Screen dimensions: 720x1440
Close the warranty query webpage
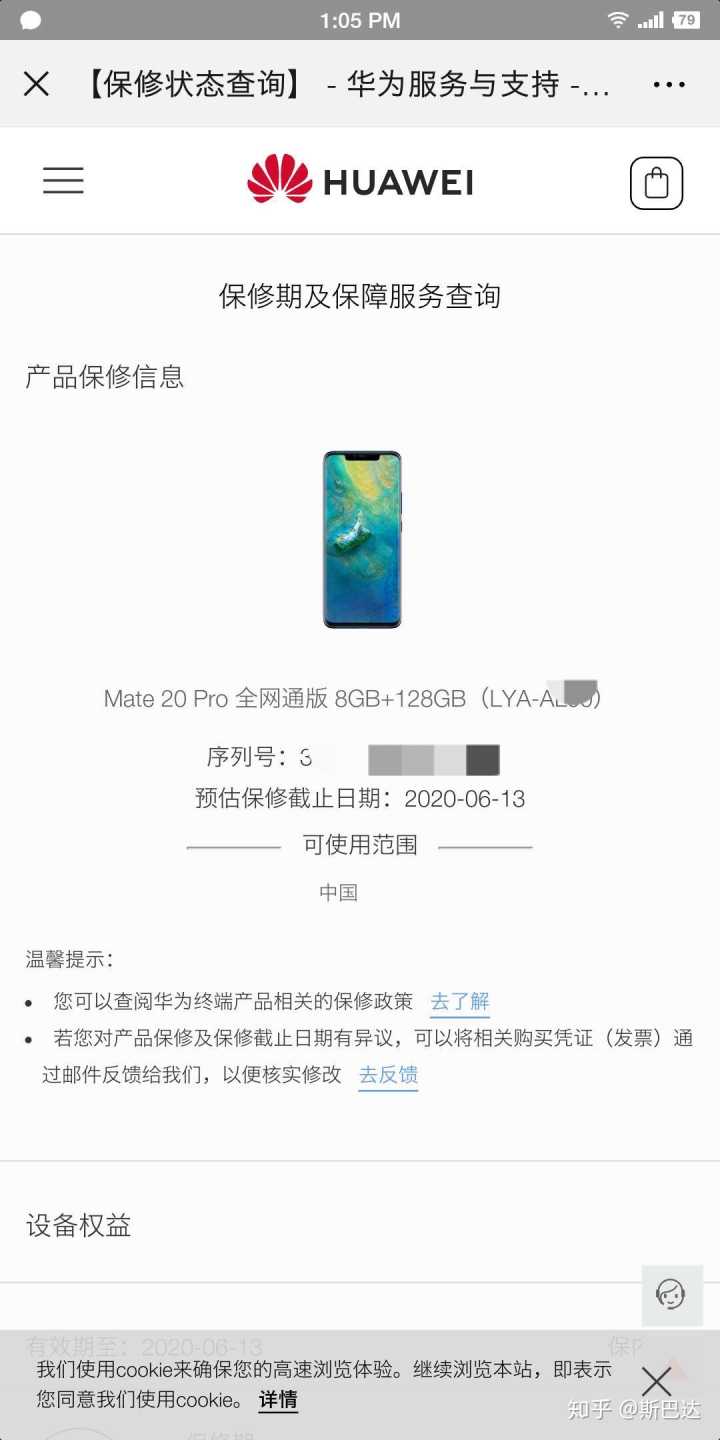pos(36,84)
